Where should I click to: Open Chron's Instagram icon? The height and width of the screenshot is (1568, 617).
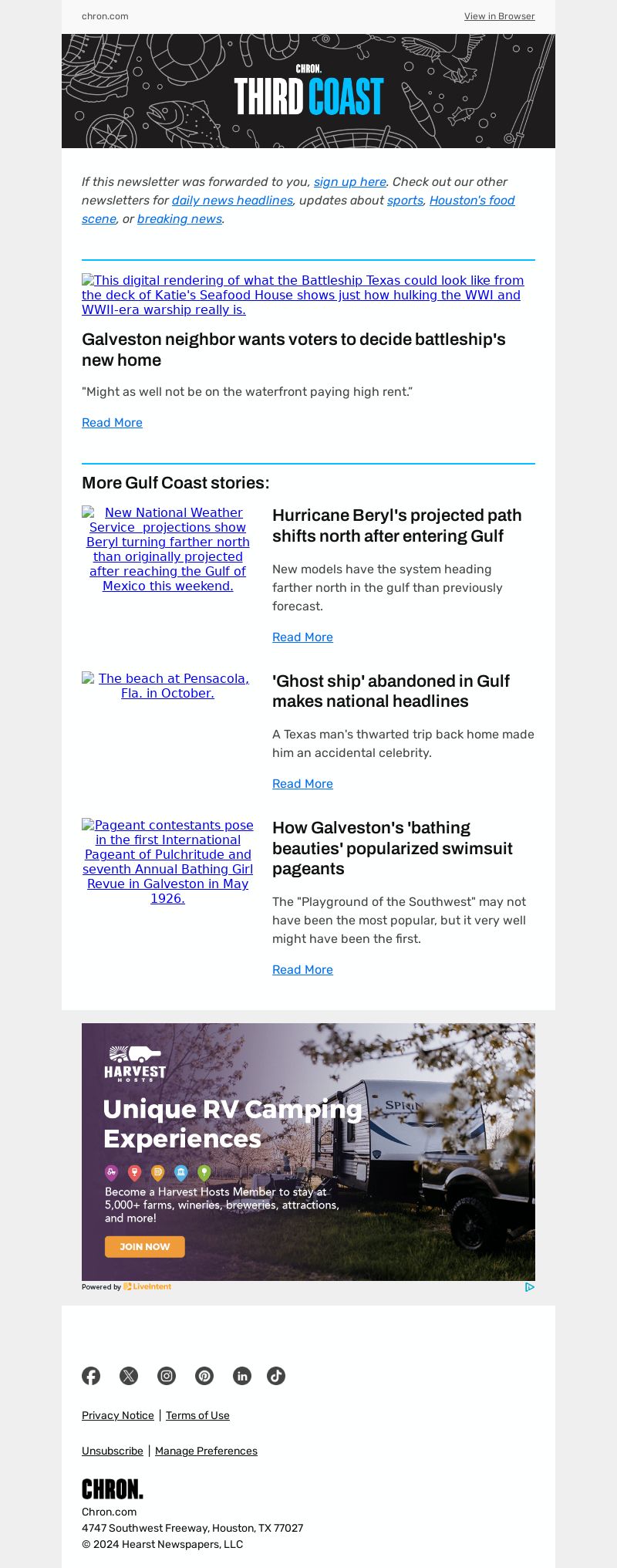[x=167, y=1376]
